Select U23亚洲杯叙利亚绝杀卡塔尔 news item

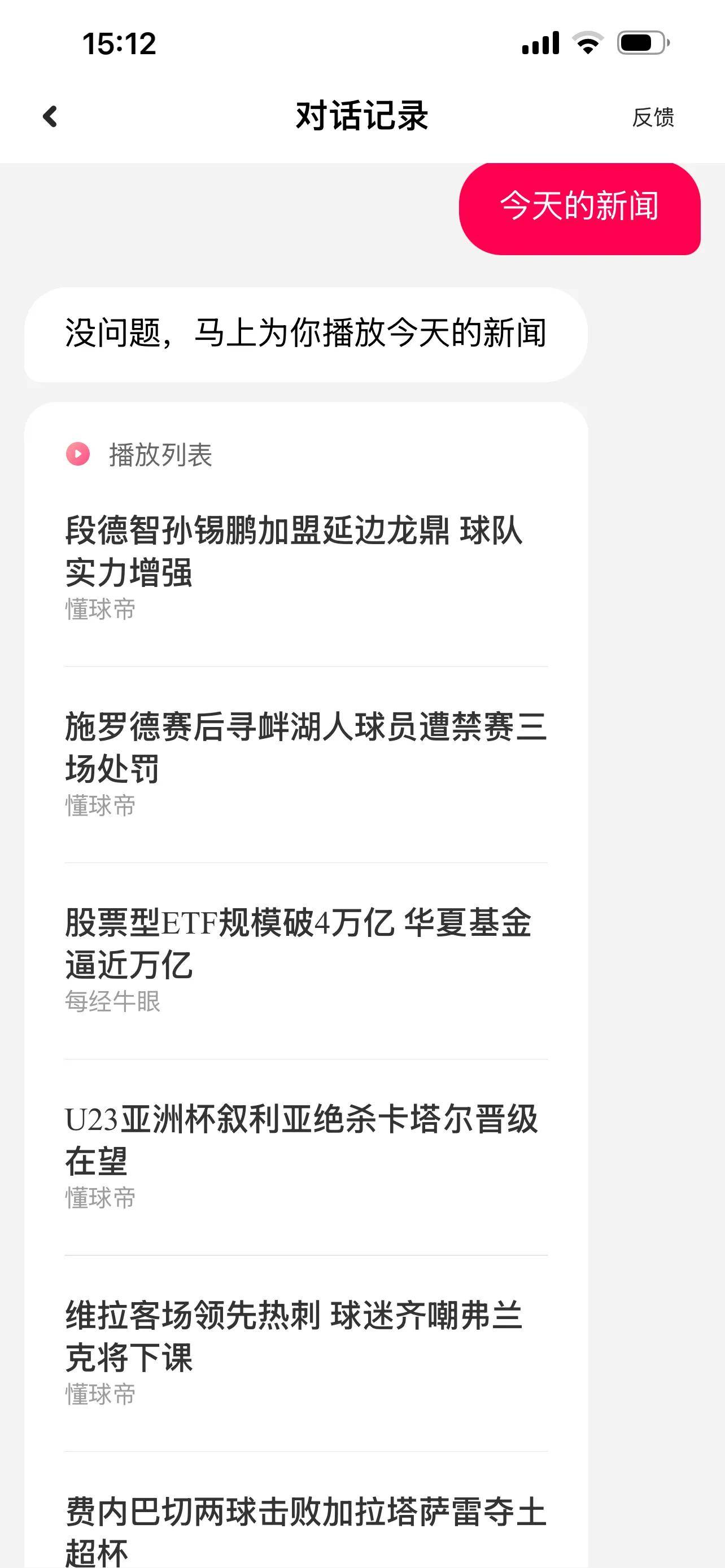point(306,1157)
